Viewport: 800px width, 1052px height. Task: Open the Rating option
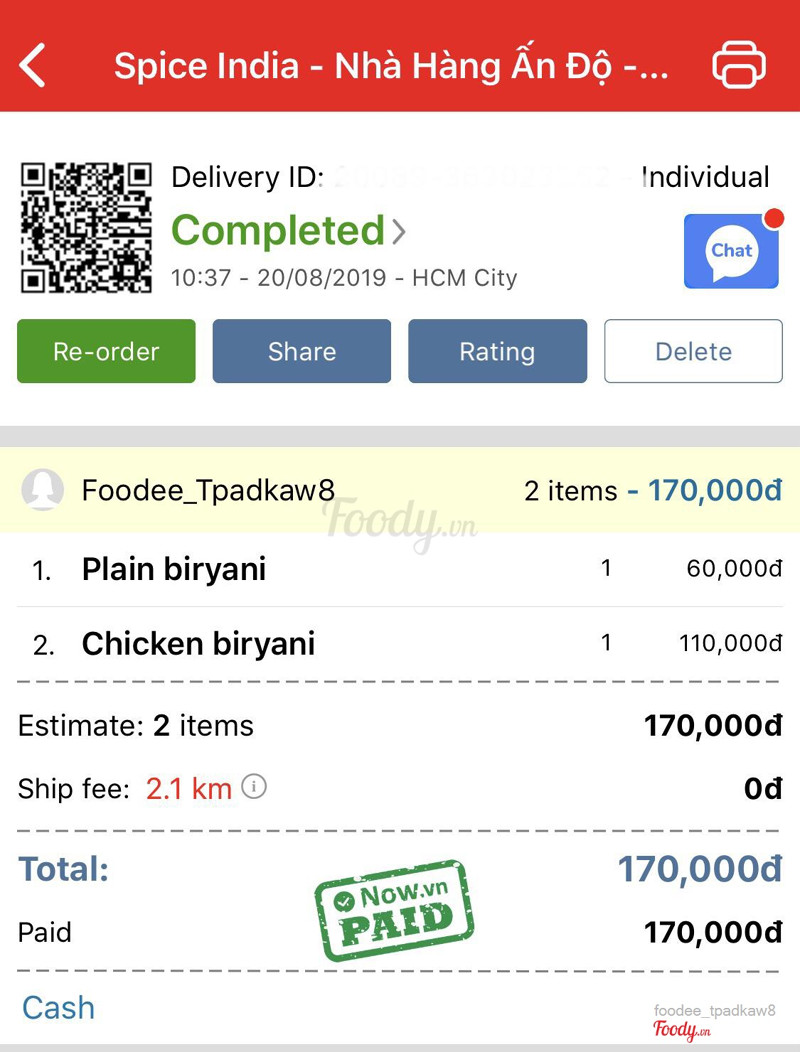pos(498,351)
